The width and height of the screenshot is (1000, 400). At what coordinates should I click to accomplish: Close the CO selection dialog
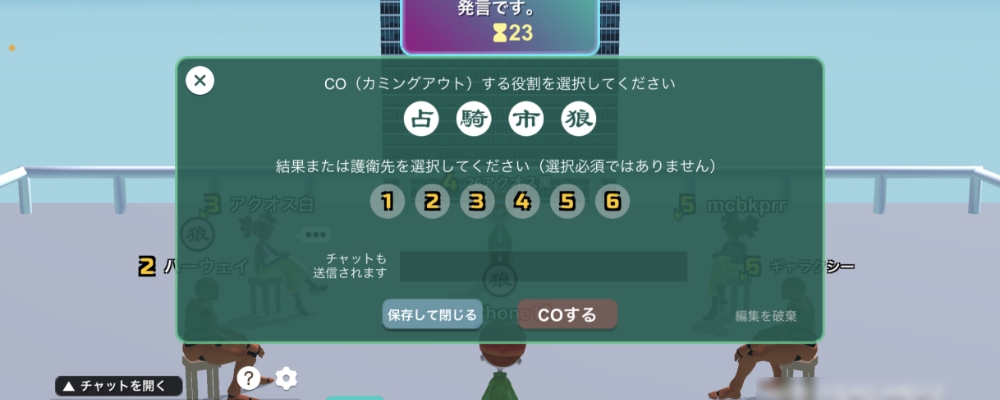[x=200, y=81]
